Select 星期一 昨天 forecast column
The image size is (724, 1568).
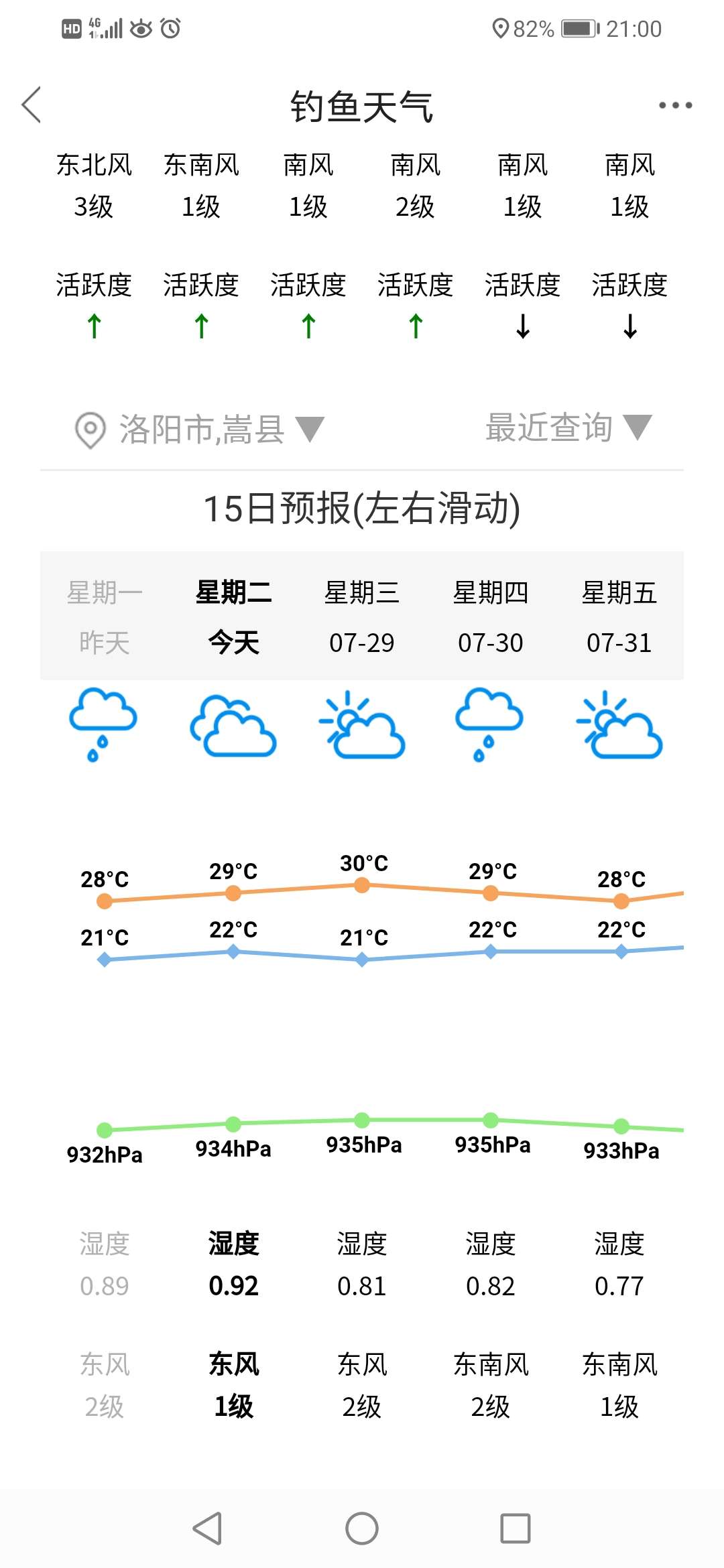coord(104,616)
